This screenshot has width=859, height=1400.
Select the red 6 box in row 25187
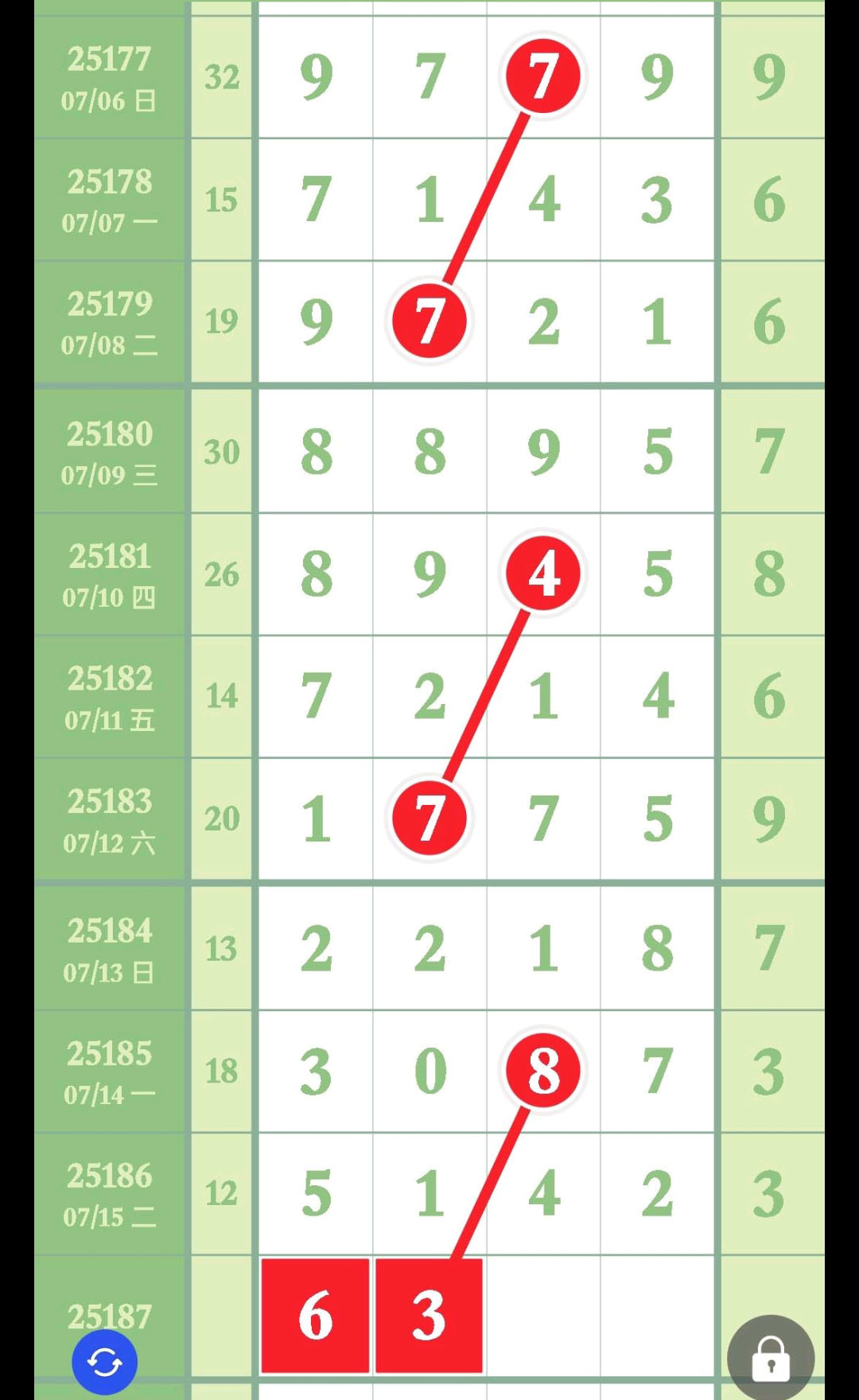pyautogui.click(x=315, y=1316)
